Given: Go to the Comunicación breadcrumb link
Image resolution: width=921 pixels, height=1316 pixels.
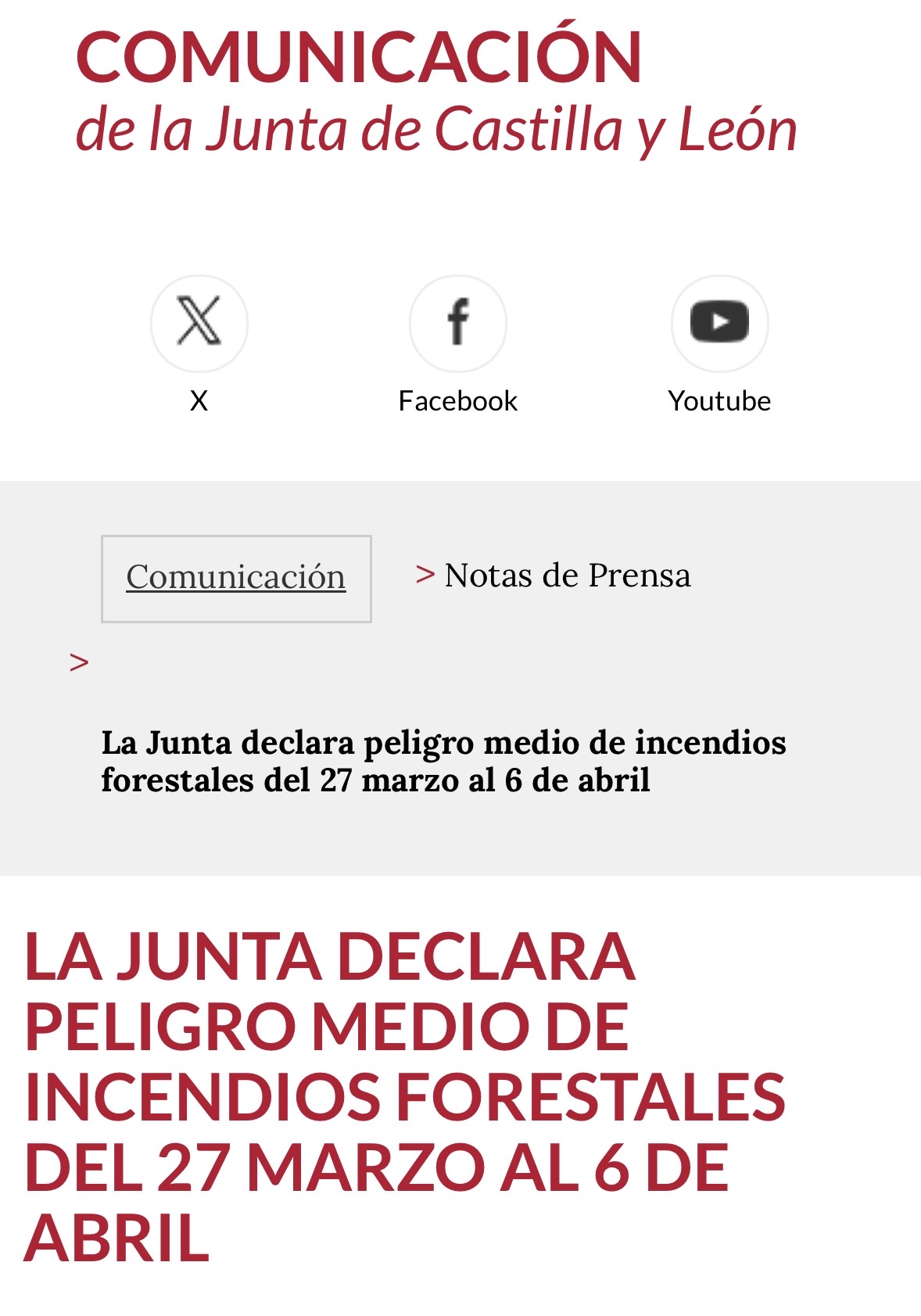Looking at the screenshot, I should click(235, 578).
